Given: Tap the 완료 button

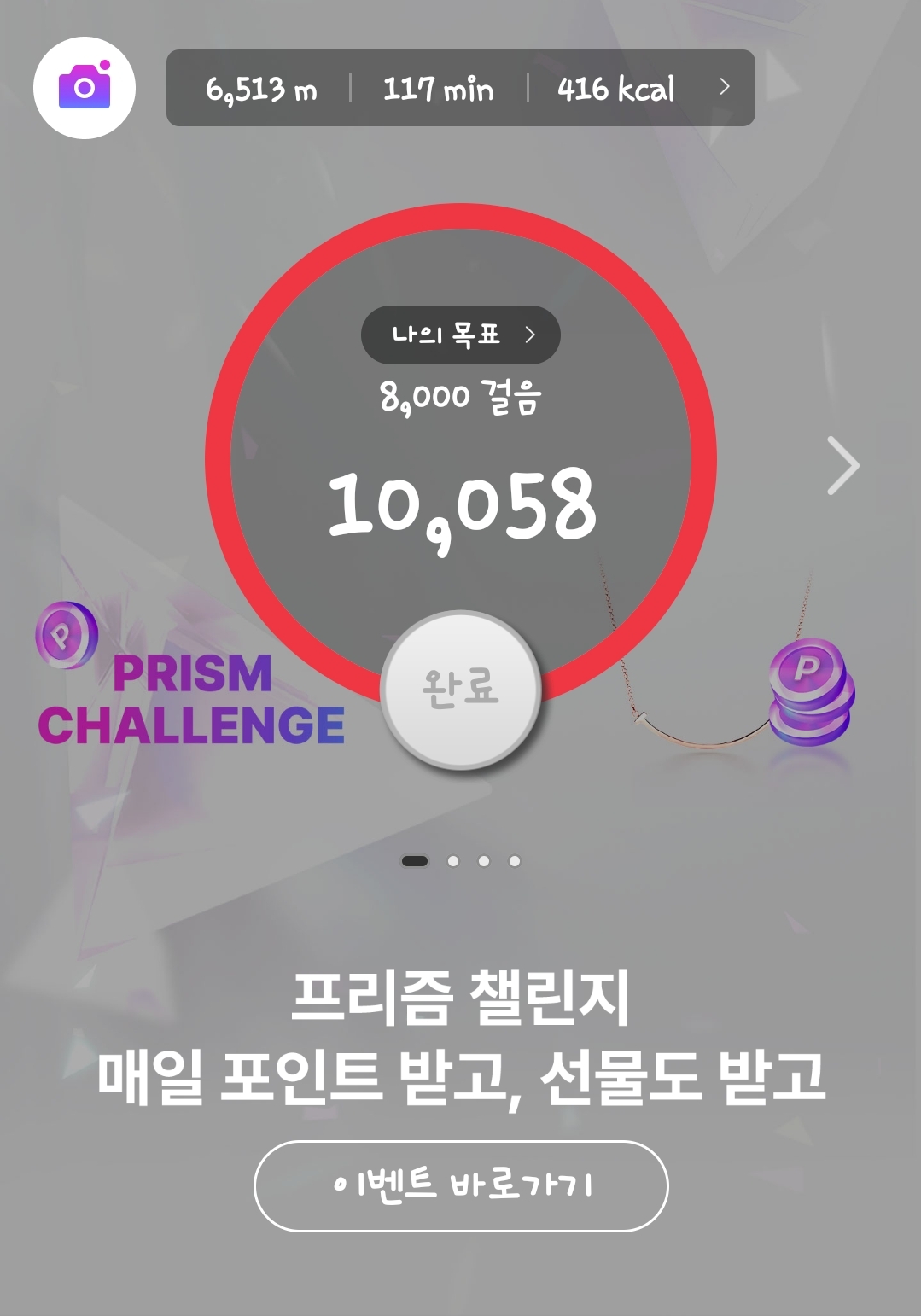Looking at the screenshot, I should point(460,689).
